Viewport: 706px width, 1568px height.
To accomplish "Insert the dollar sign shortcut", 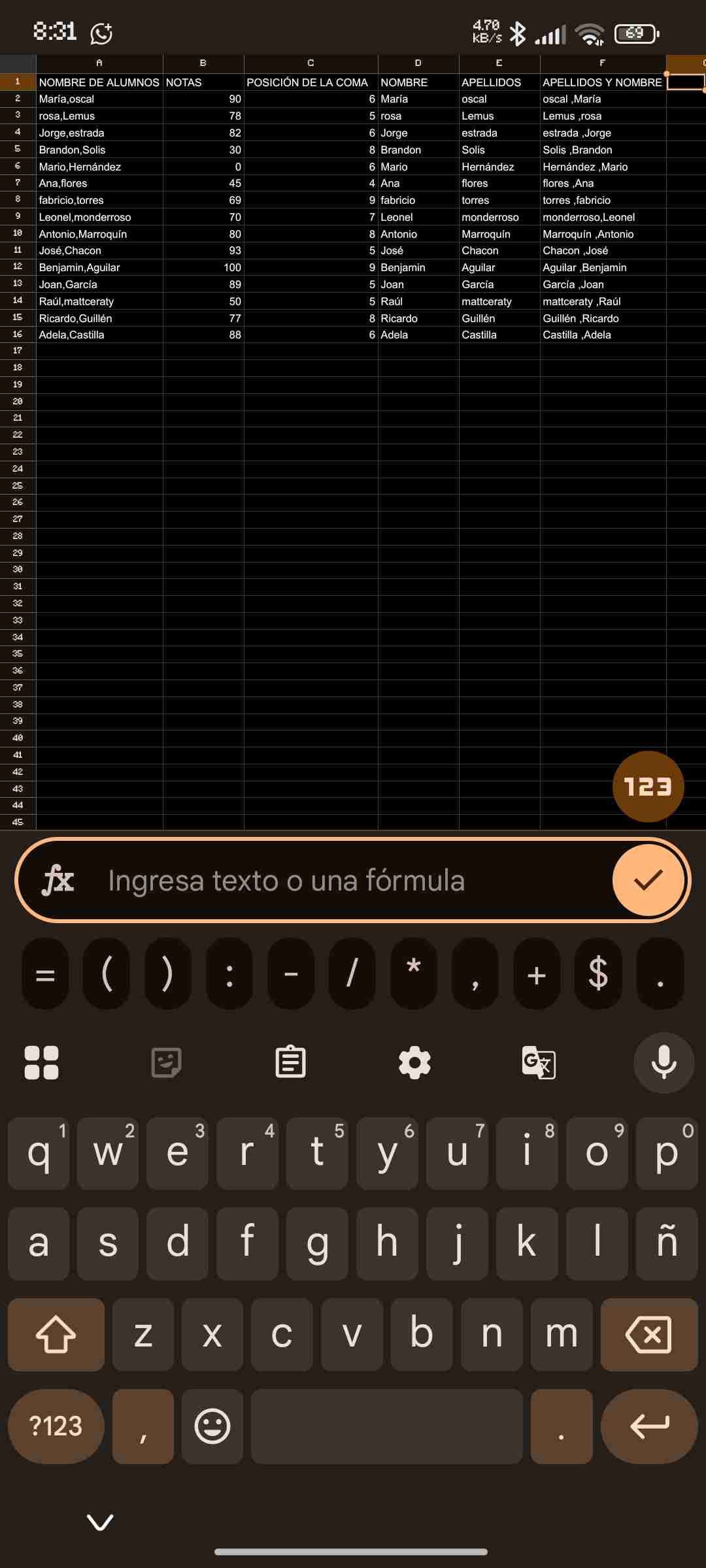I will click(x=598, y=975).
